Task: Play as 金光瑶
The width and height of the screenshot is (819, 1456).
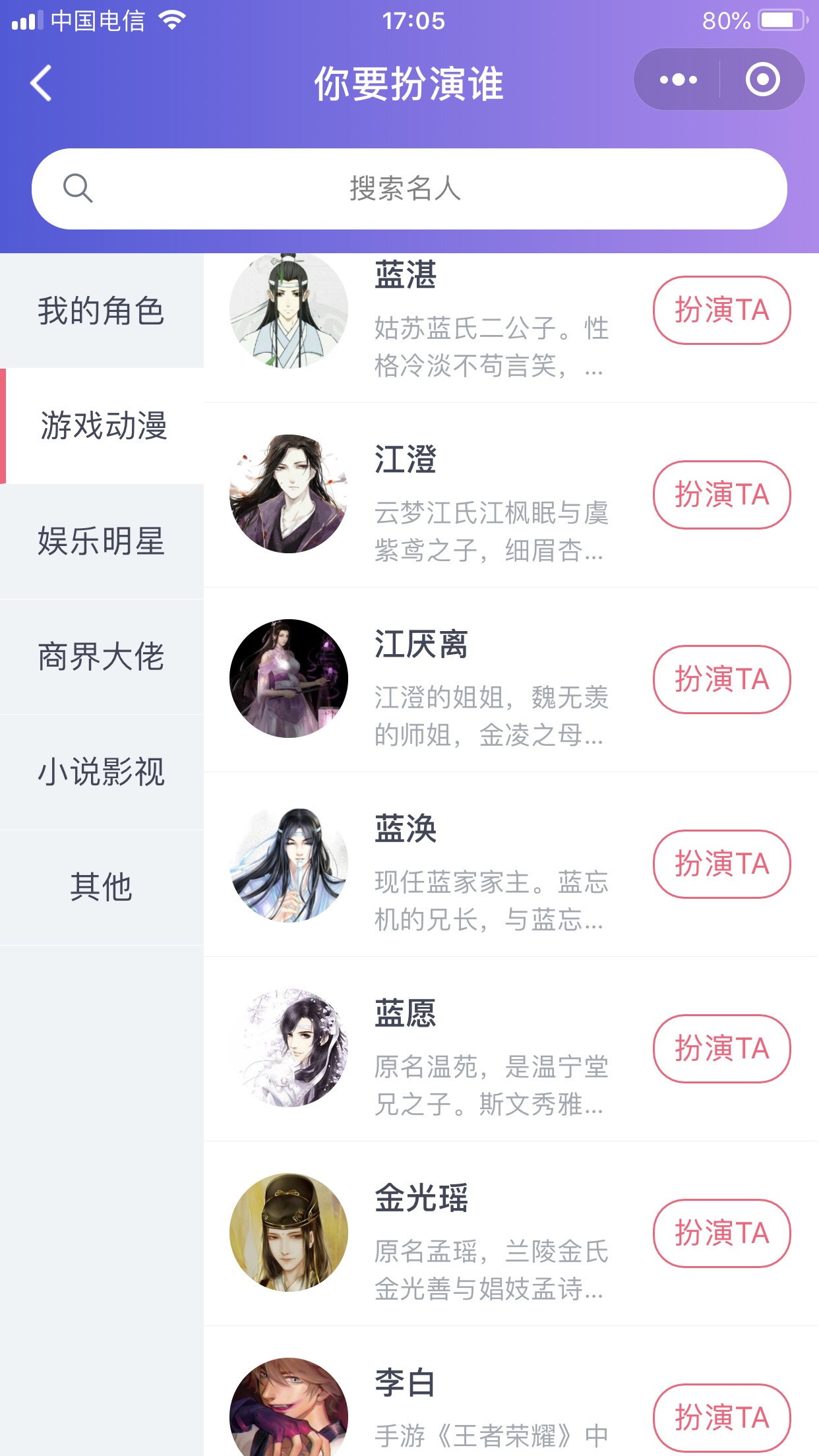Action: click(722, 1233)
